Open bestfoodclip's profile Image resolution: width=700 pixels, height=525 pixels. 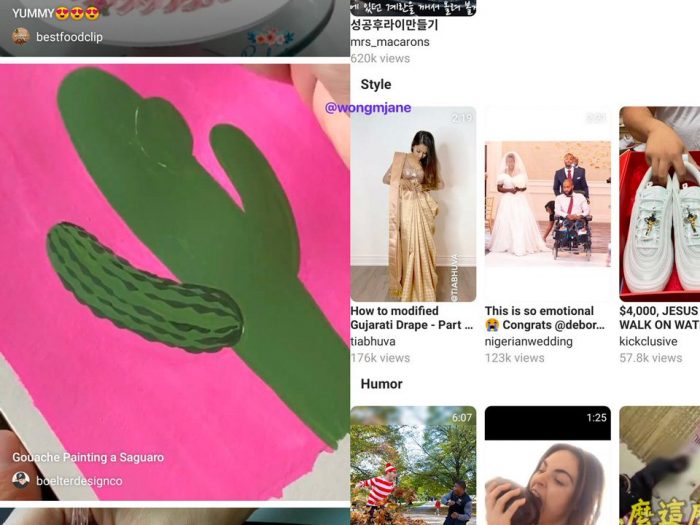pyautogui.click(x=70, y=36)
